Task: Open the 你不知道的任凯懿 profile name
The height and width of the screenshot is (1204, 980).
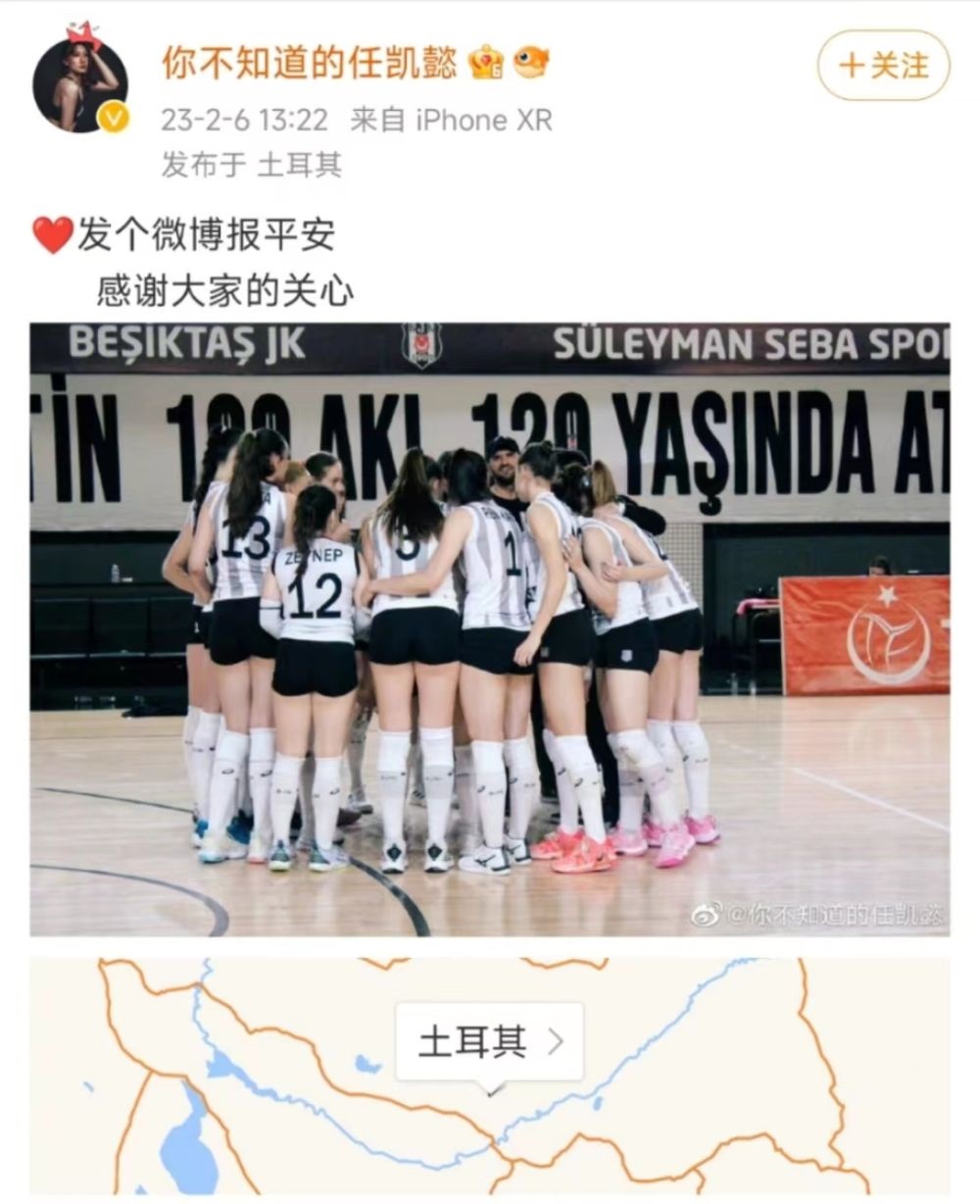Action: (310, 64)
